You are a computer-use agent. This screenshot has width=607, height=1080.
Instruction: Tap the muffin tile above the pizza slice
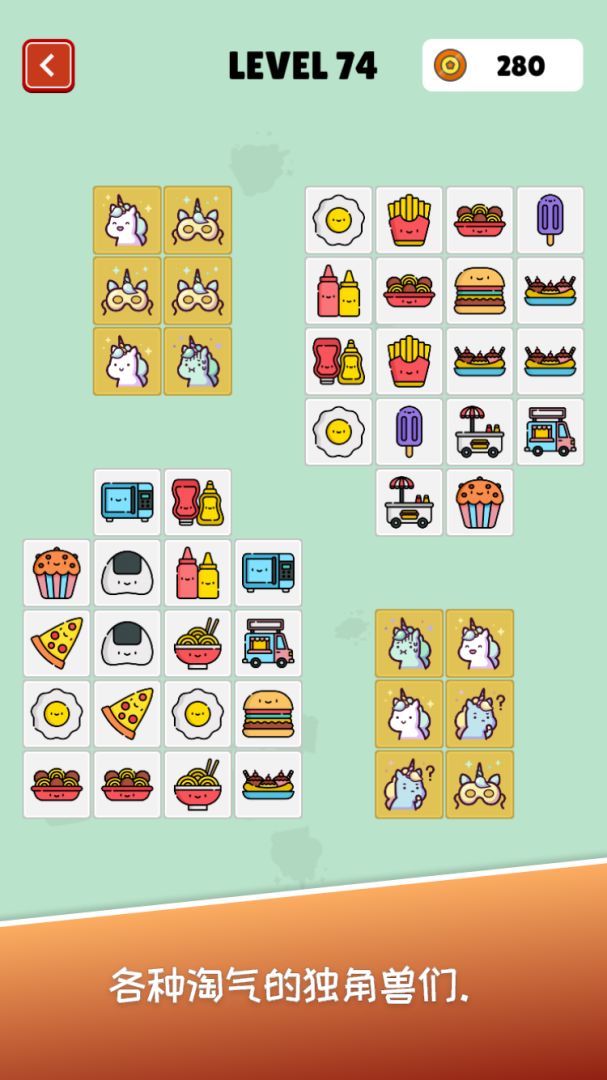pos(57,573)
